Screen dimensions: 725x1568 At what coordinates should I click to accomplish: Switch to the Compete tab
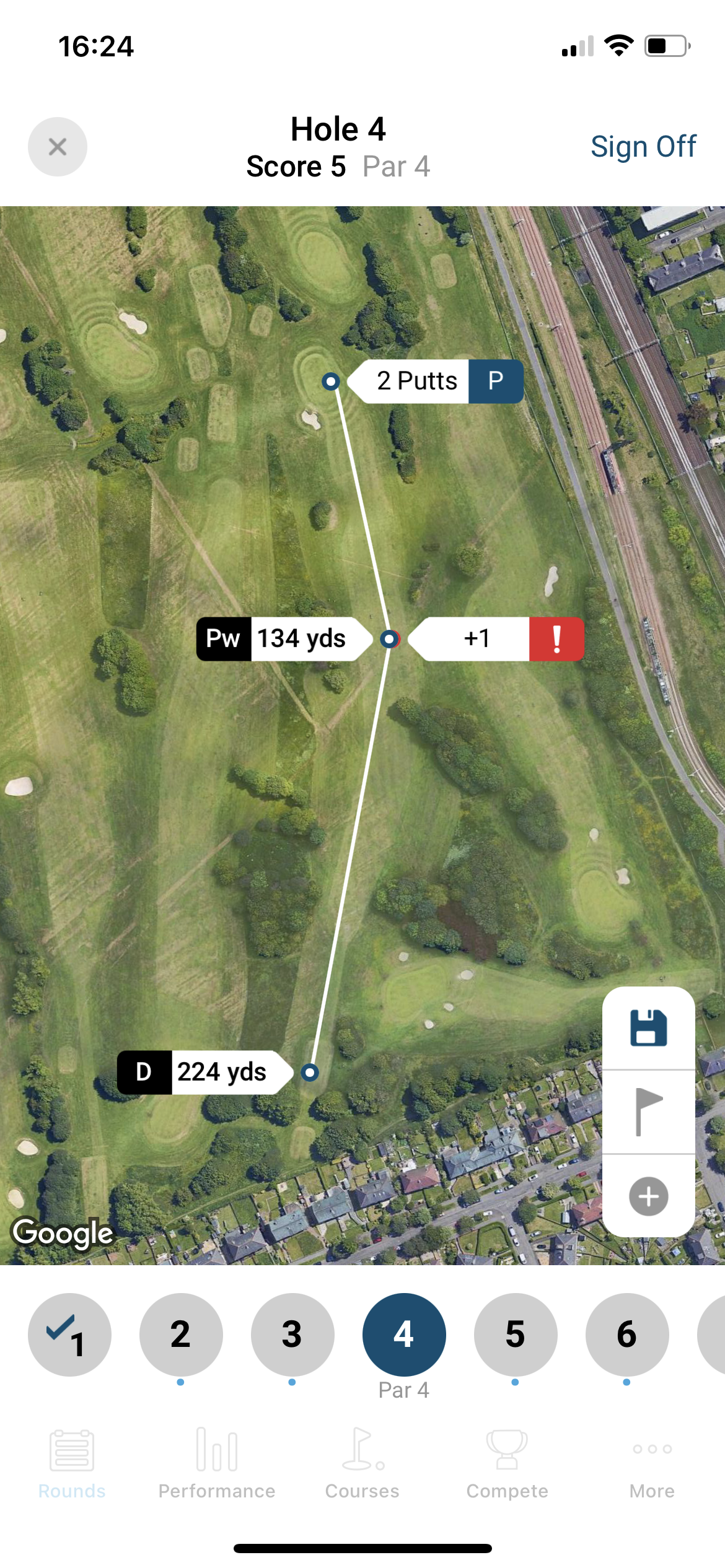pos(507,1464)
